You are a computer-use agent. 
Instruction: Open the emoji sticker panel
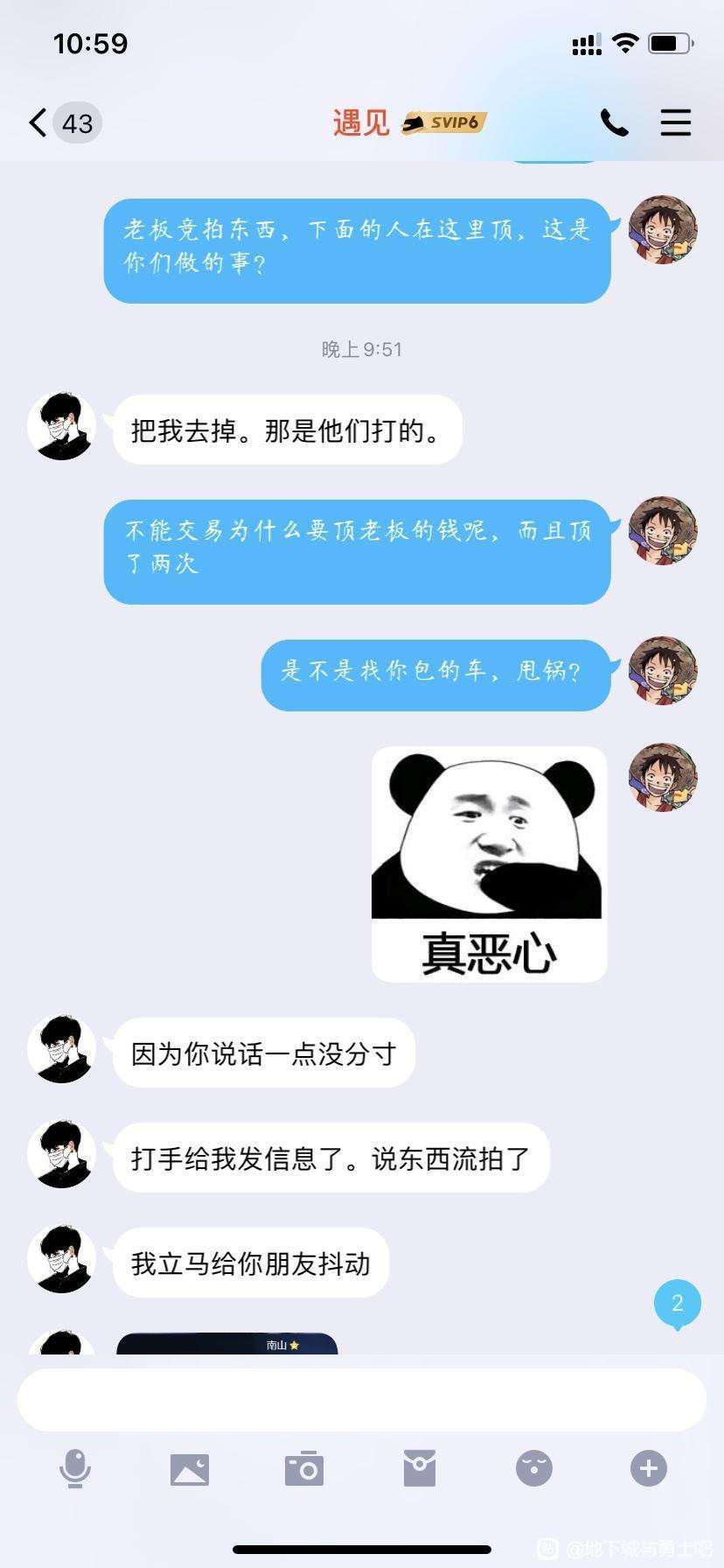pyautogui.click(x=534, y=1468)
